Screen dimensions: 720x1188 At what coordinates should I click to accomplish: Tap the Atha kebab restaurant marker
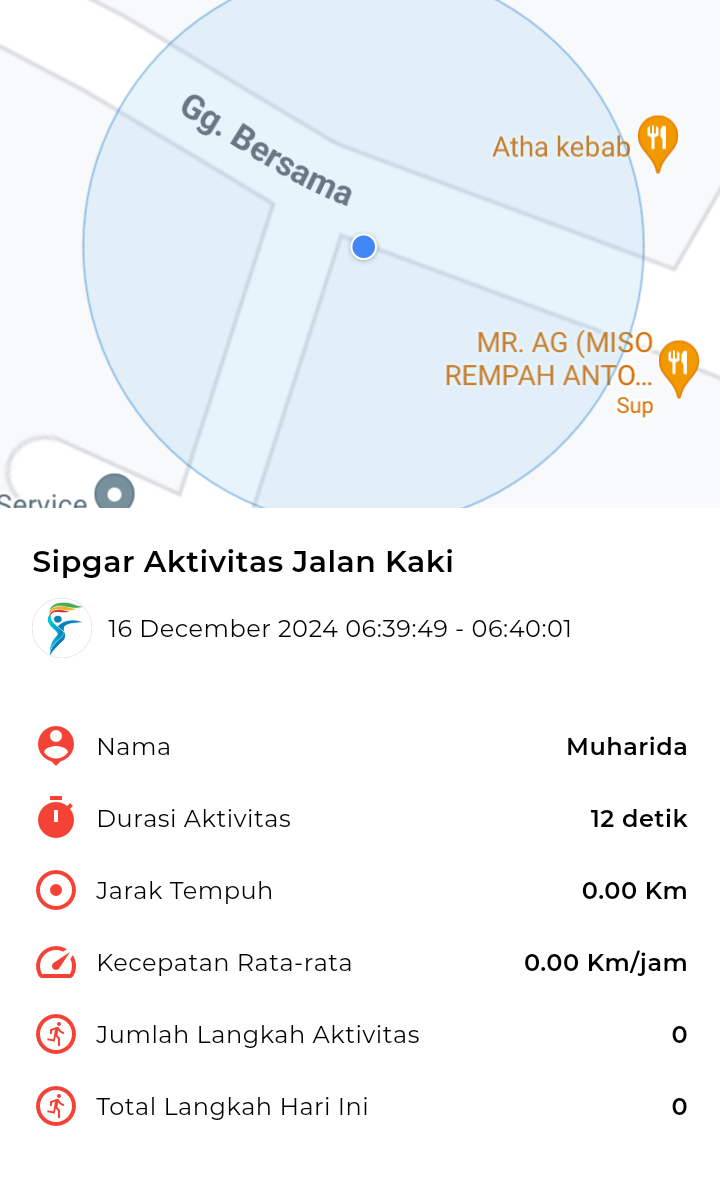pyautogui.click(x=657, y=142)
